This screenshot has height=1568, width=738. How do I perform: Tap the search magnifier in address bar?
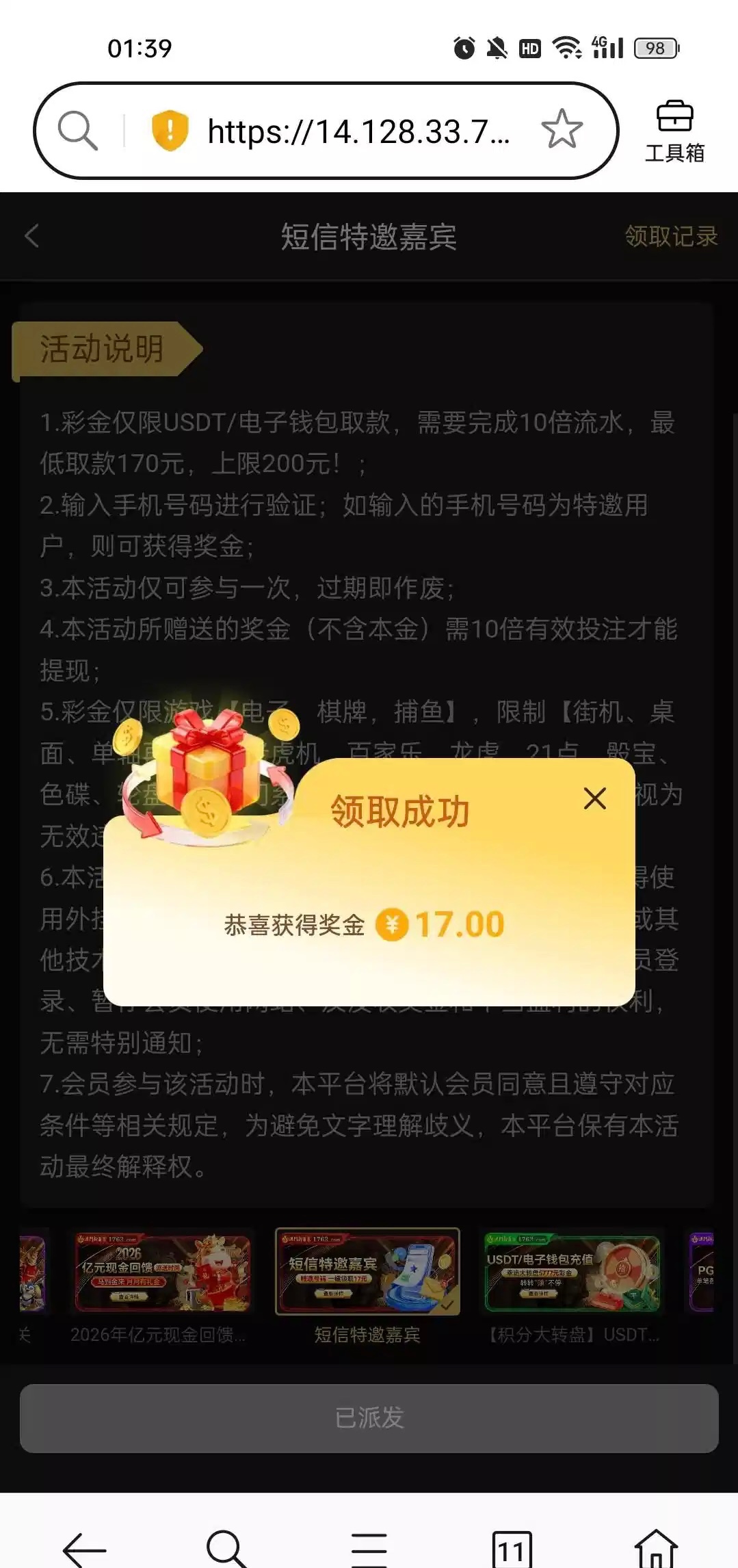(77, 130)
